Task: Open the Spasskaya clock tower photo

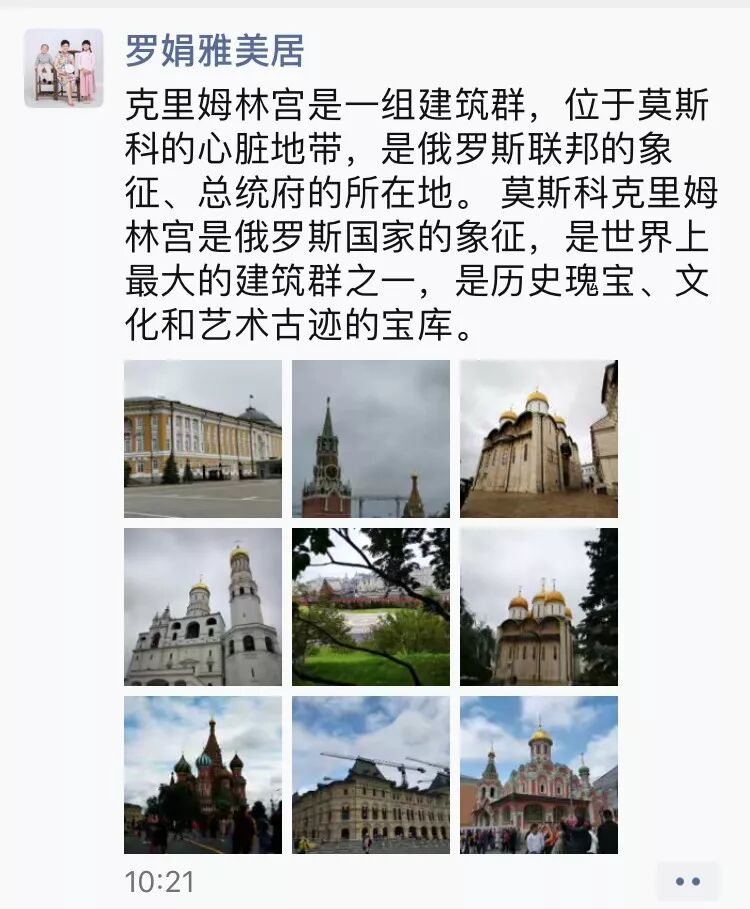Action: [x=371, y=439]
